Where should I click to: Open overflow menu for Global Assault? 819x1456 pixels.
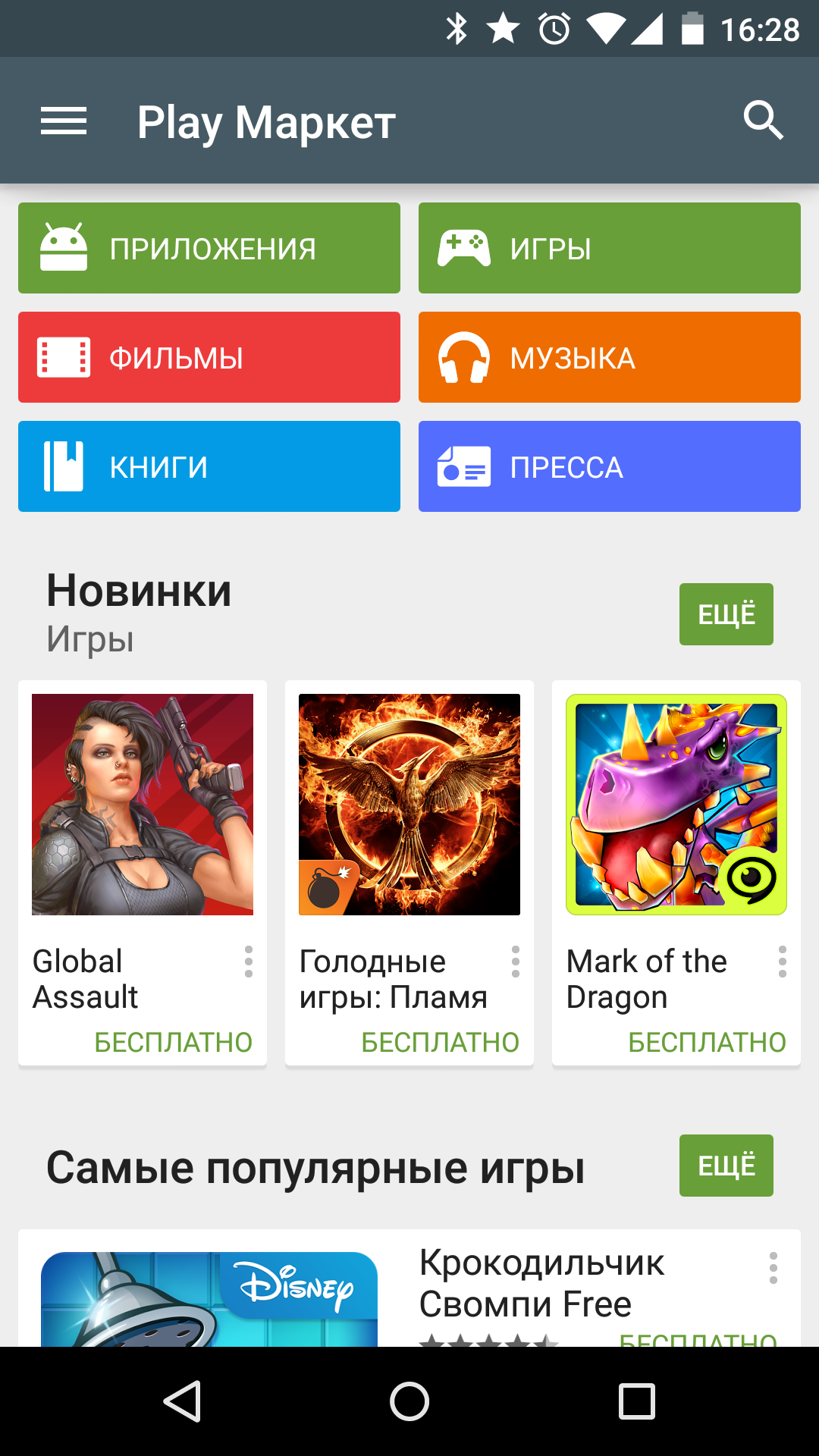248,962
